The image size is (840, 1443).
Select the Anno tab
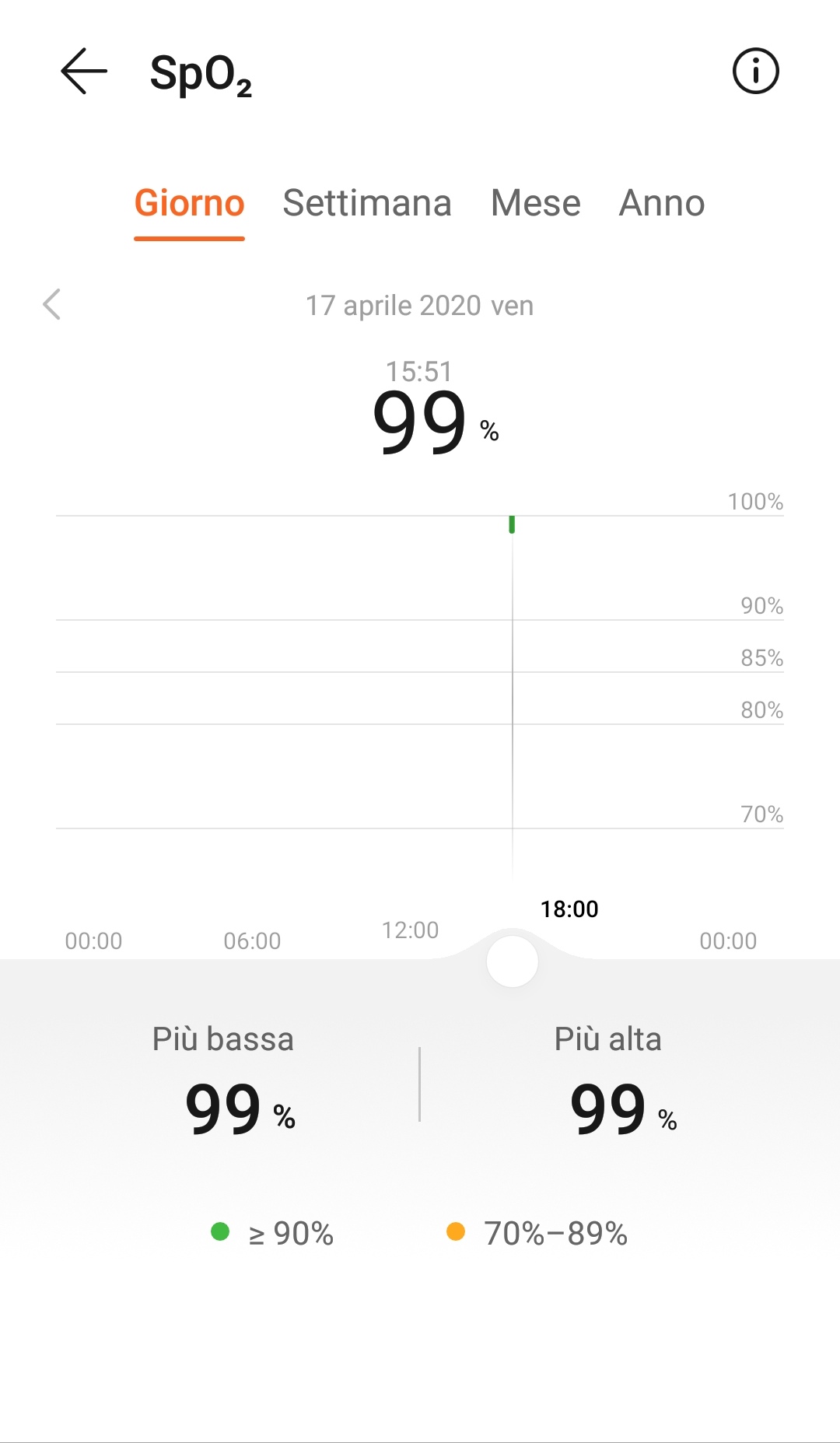click(662, 203)
